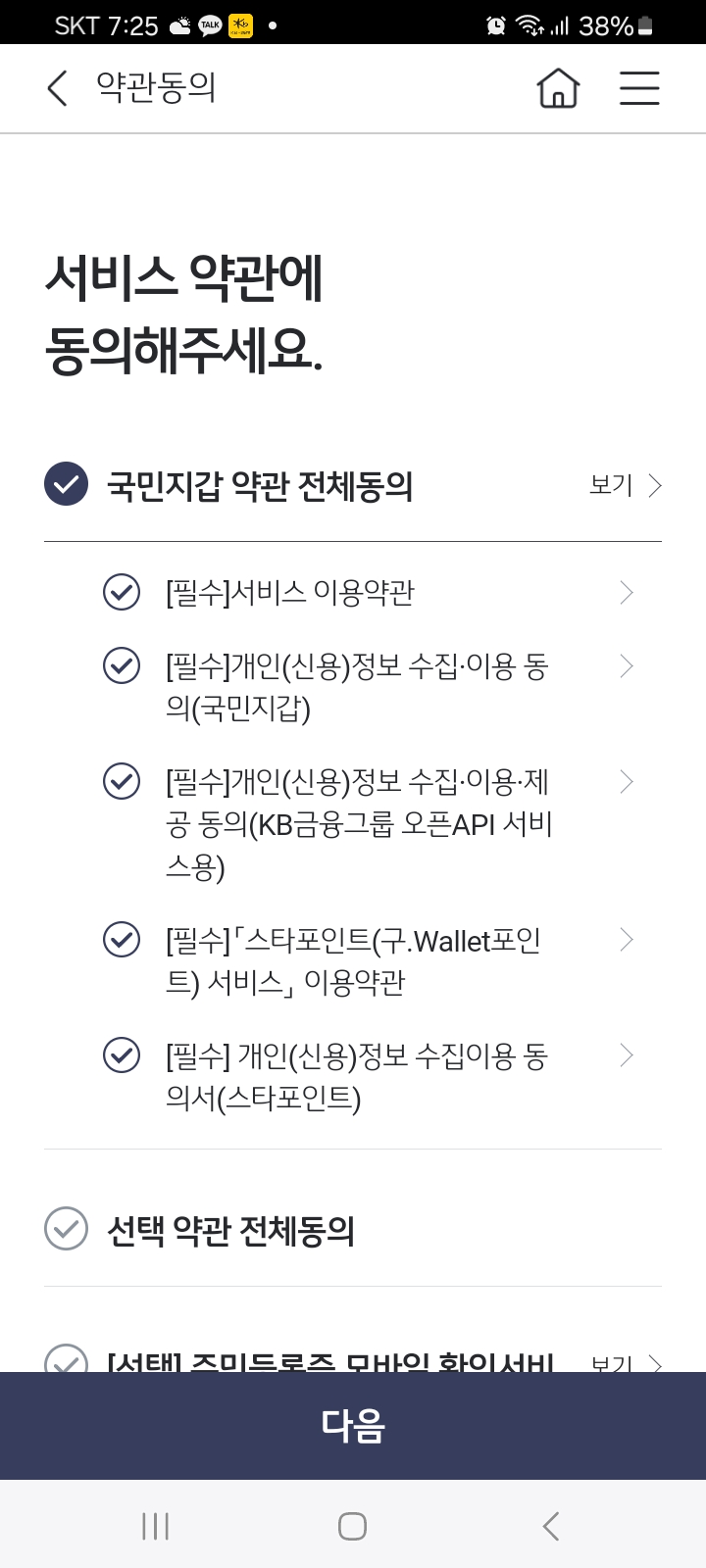Image resolution: width=706 pixels, height=1568 pixels.
Task: Expand details for [필수]서비스 이용약관
Action: (628, 593)
